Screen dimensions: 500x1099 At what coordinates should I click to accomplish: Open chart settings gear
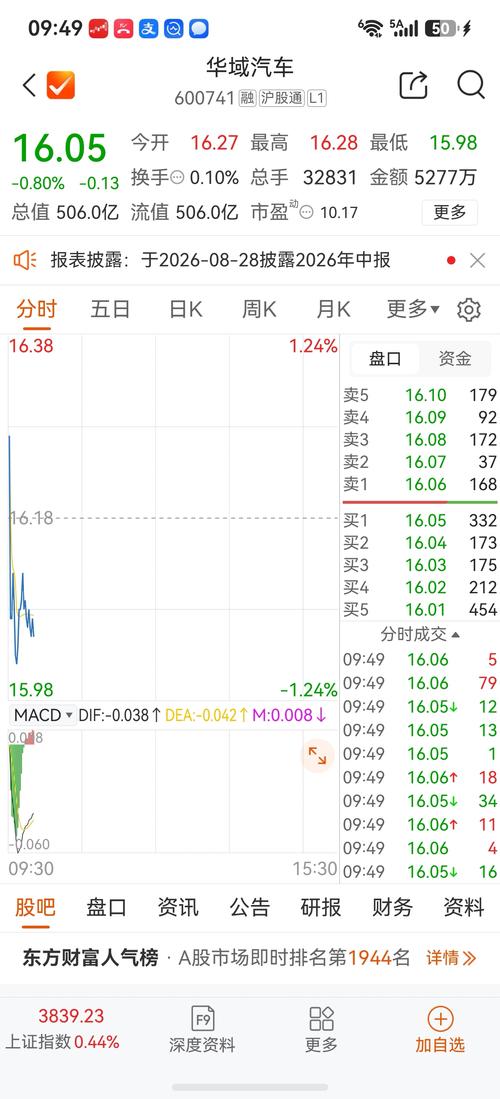(x=468, y=310)
